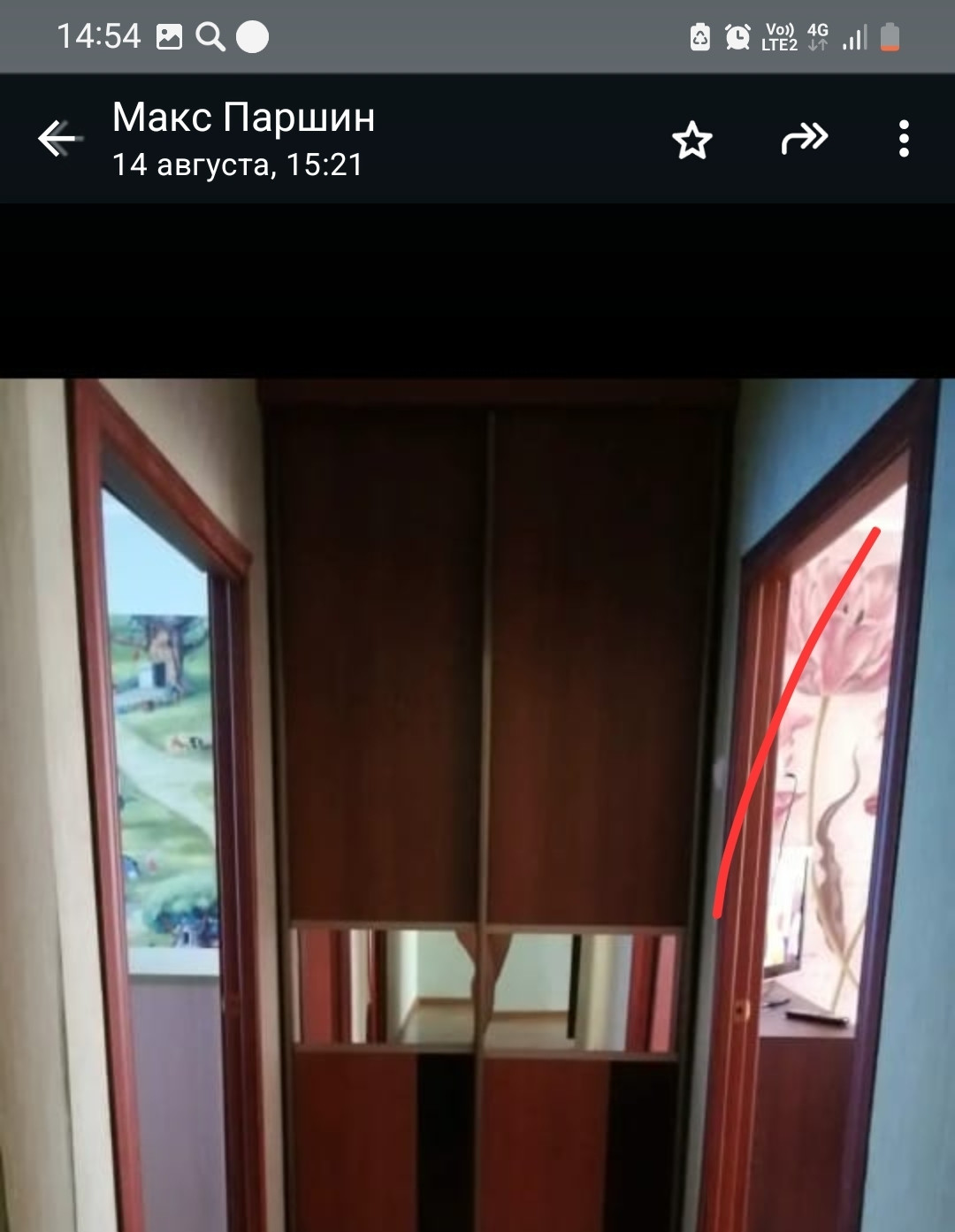This screenshot has width=955, height=1232.
Task: Open the three-dot overflow menu
Action: [x=903, y=139]
